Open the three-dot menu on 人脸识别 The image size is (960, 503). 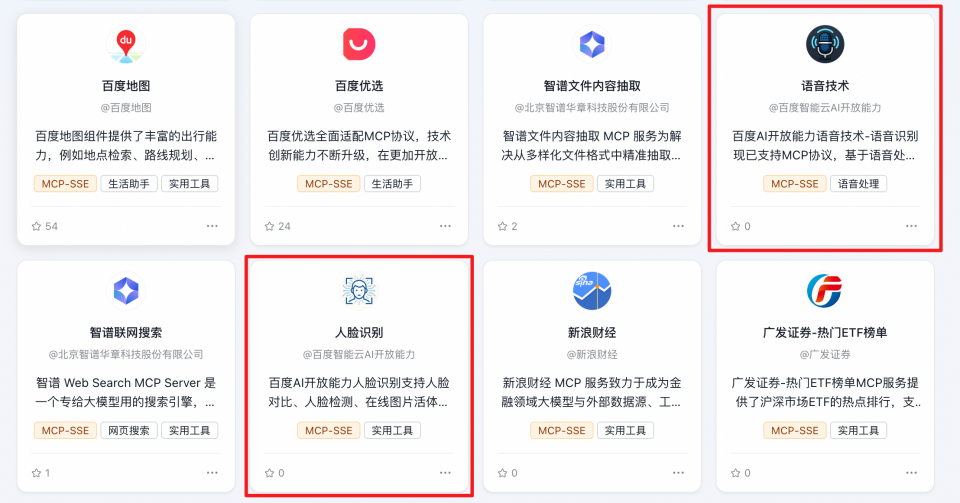coord(445,473)
